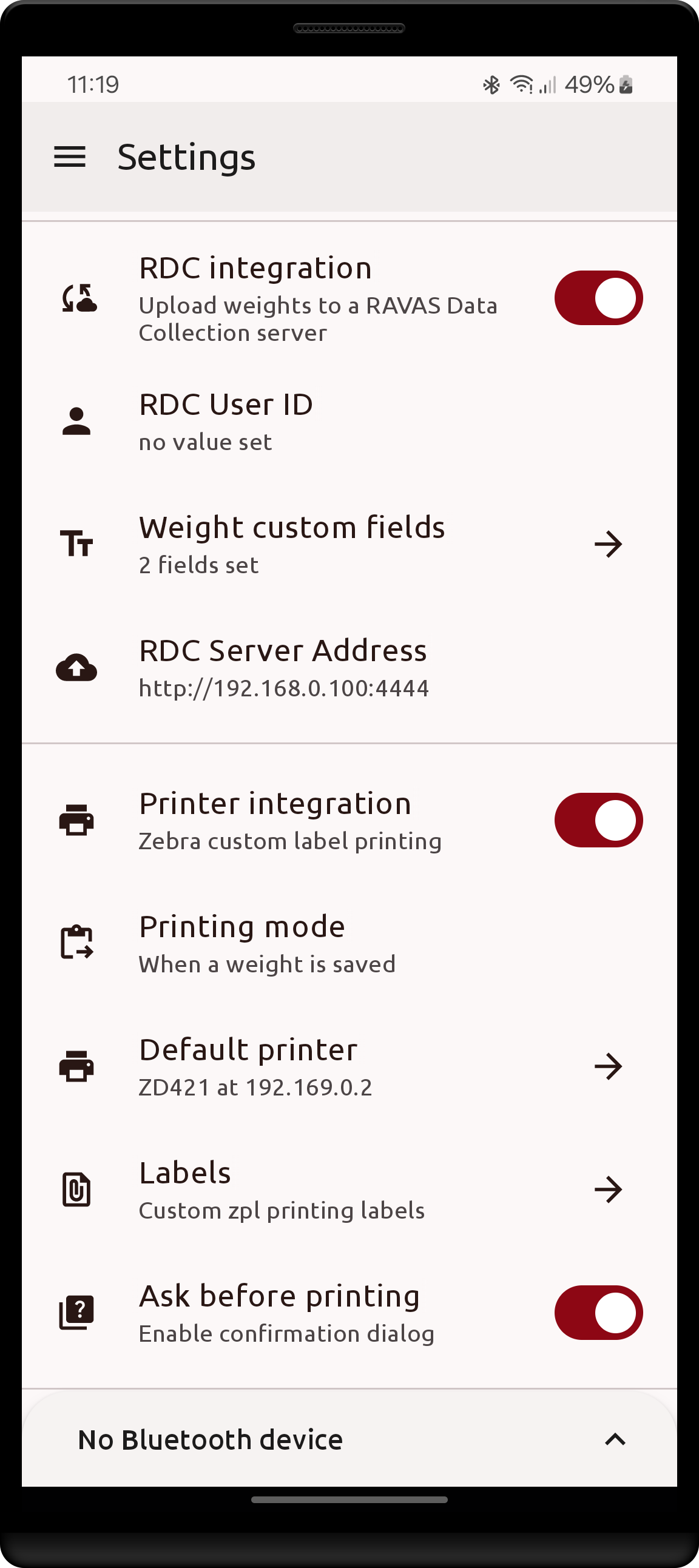Viewport: 699px width, 1568px height.
Task: Change the Printing mode option
Action: (x=348, y=943)
